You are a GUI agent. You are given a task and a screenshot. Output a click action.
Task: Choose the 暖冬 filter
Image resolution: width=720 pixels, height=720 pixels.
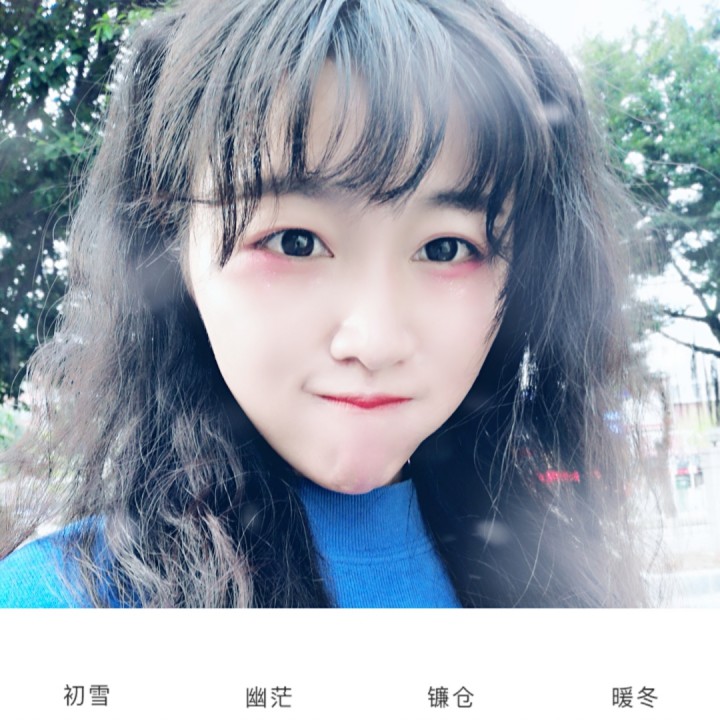click(635, 696)
